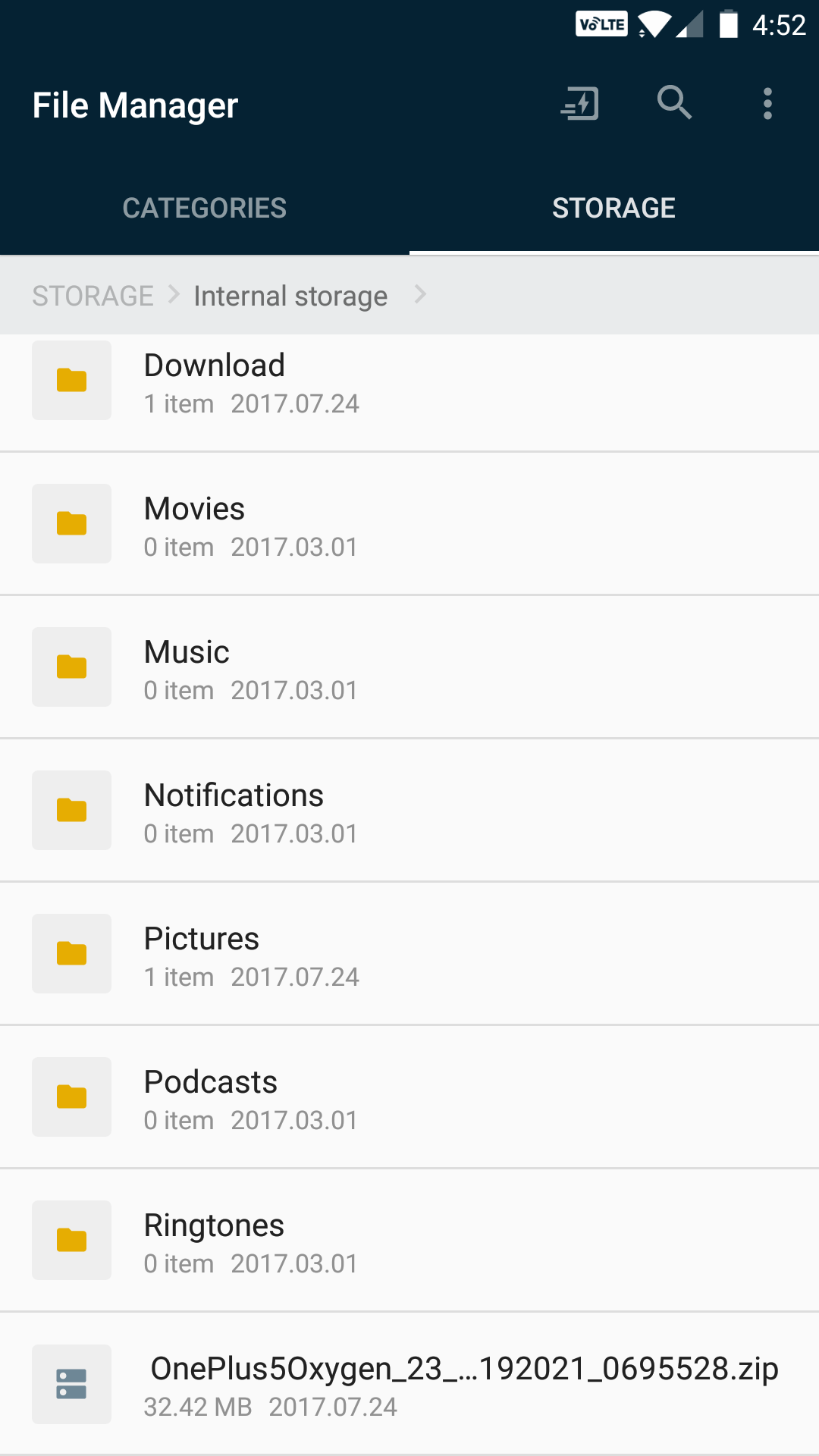819x1456 pixels.
Task: Open the Podcasts folder
Action: pyautogui.click(x=409, y=1097)
